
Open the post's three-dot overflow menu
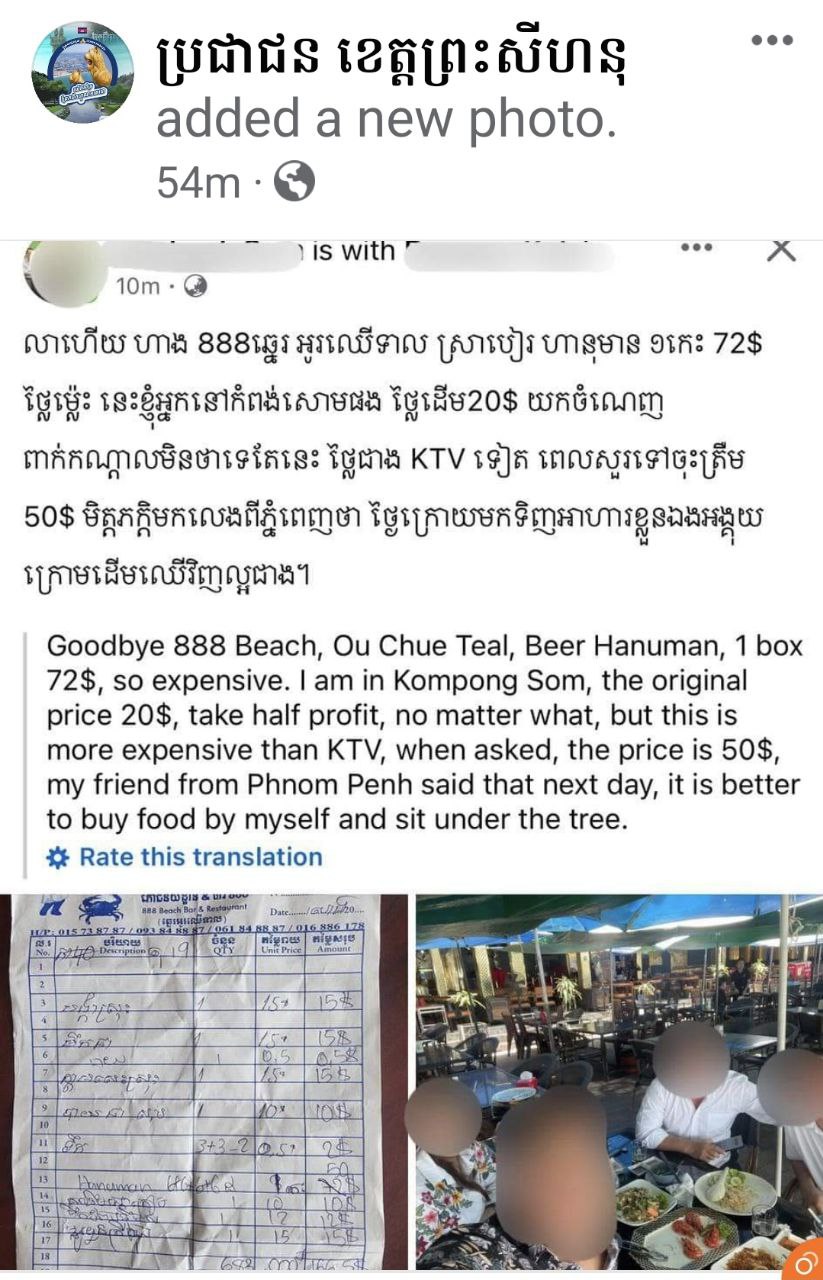click(x=771, y=40)
